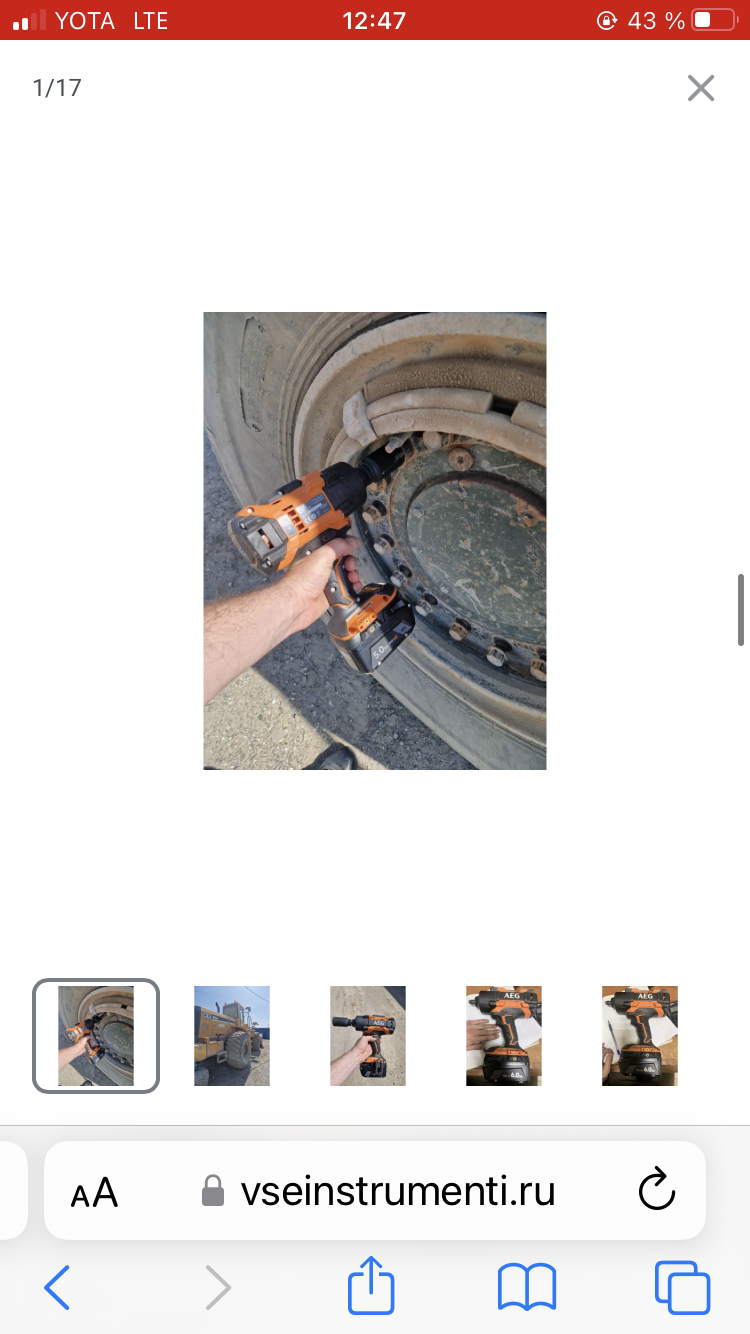Viewport: 750px width, 1334px height.
Task: Select the second thumbnail showing yellow loader
Action: (231, 1036)
